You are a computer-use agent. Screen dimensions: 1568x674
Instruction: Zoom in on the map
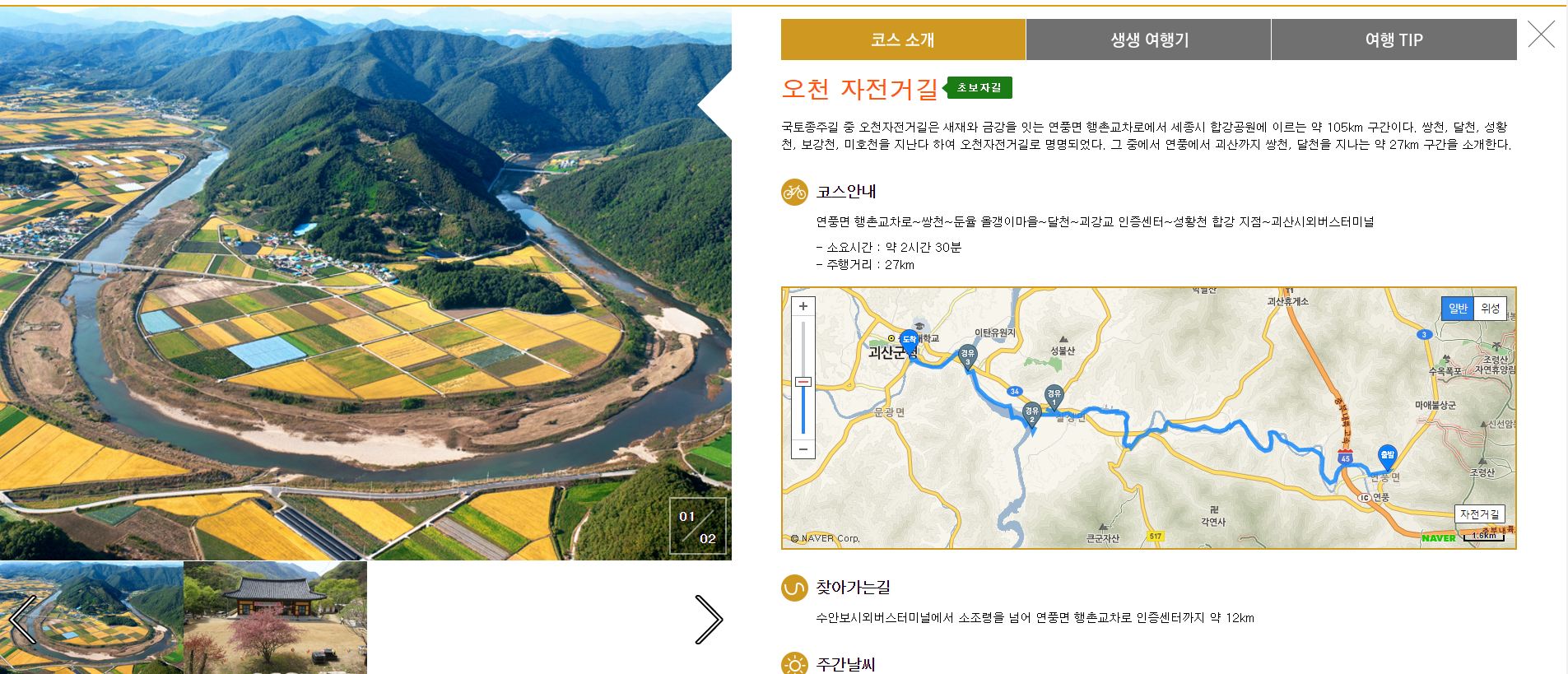(x=803, y=306)
